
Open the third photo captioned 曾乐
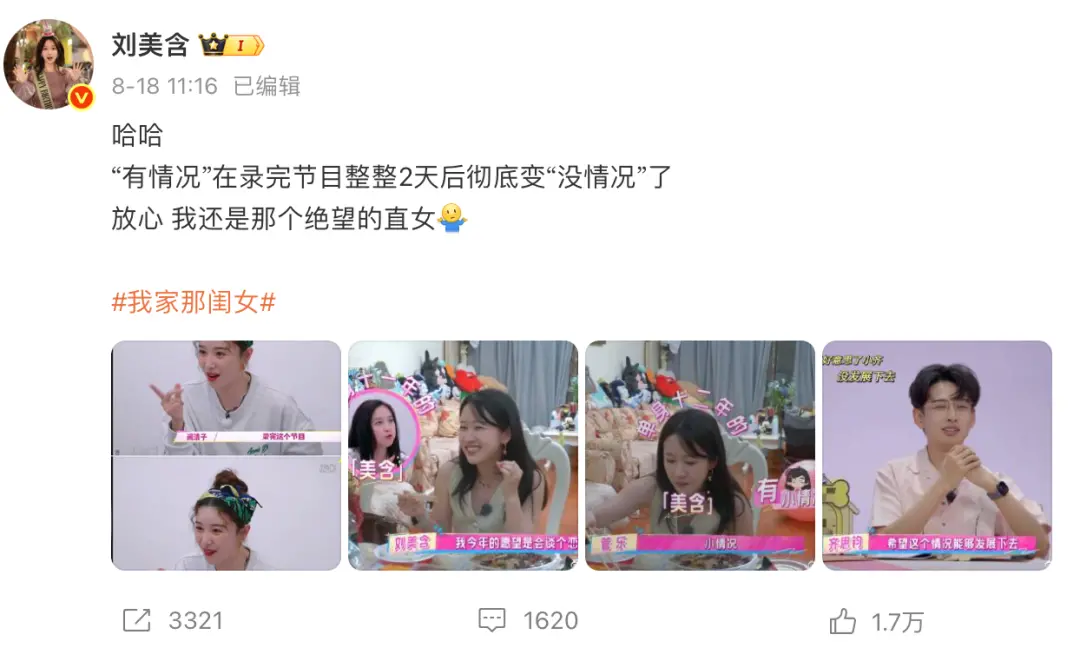[700, 455]
